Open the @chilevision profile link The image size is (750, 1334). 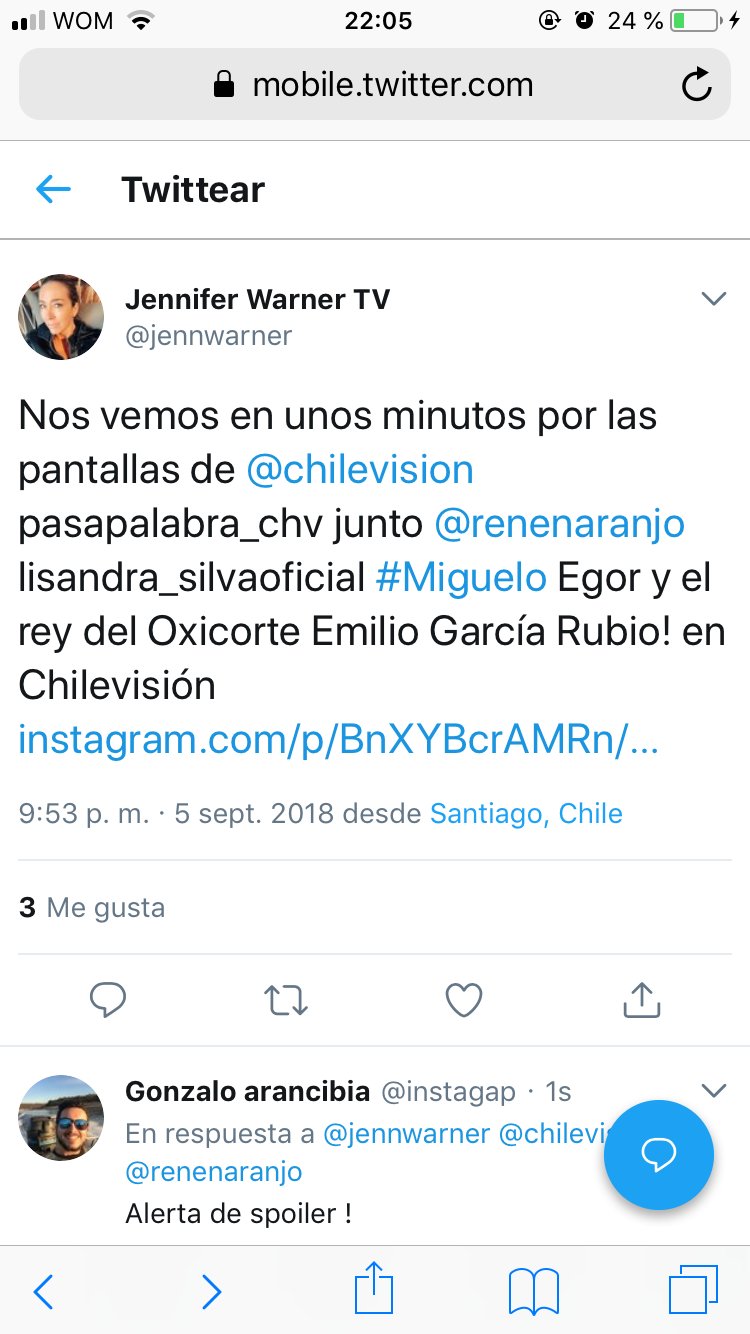[360, 469]
